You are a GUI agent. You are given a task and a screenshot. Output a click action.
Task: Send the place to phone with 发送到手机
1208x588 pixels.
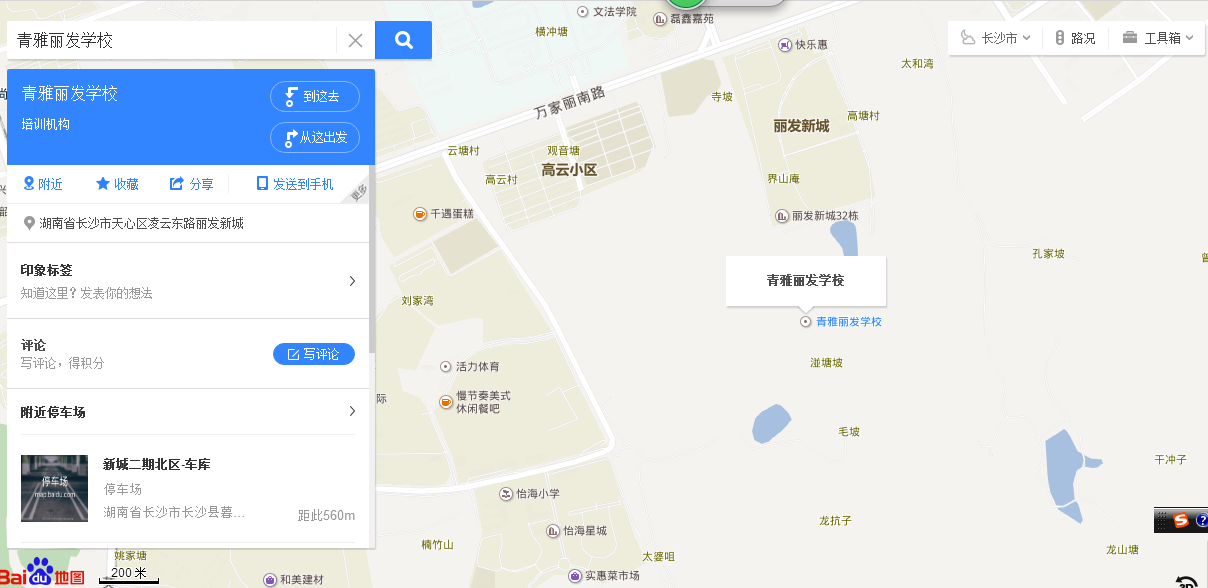pos(295,184)
